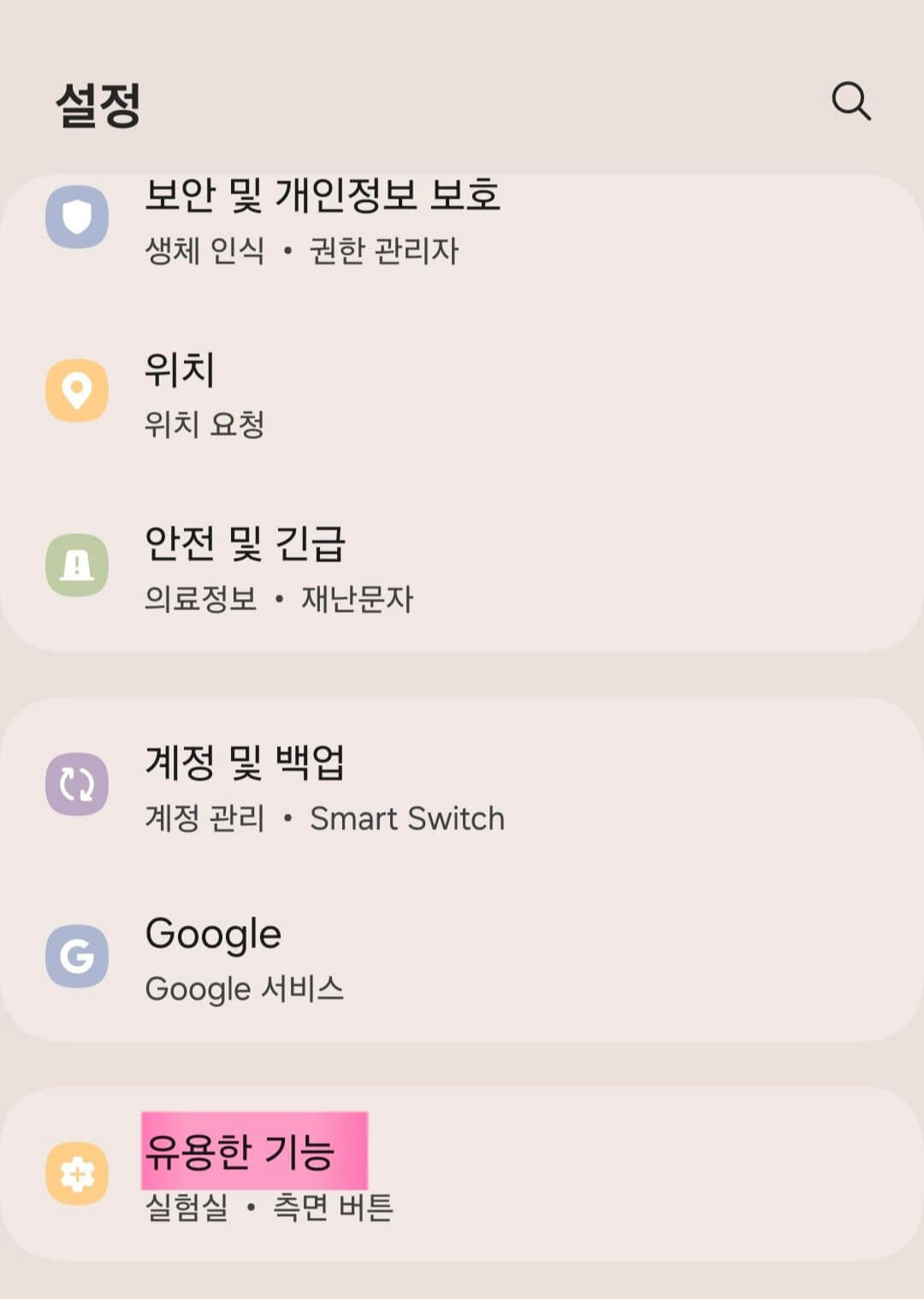Open Smart Switch from subtitle text
Screen dimensions: 924x1299
tap(408, 819)
